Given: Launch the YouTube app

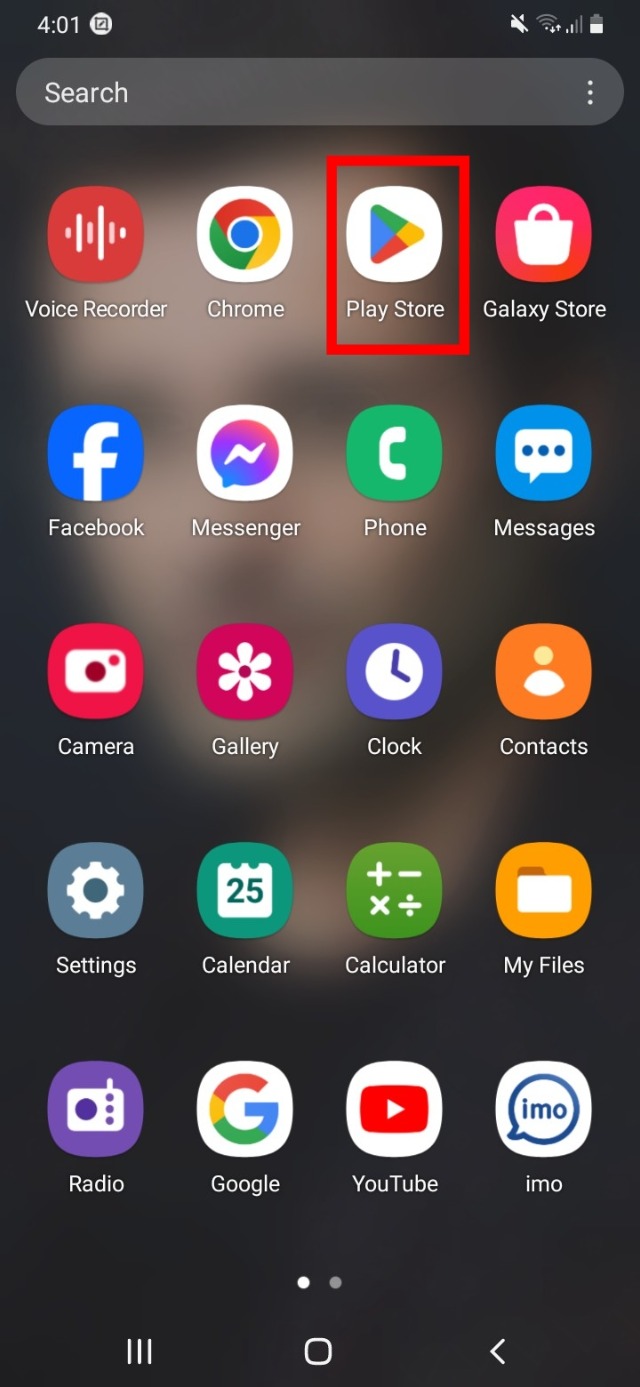Looking at the screenshot, I should (x=395, y=1109).
